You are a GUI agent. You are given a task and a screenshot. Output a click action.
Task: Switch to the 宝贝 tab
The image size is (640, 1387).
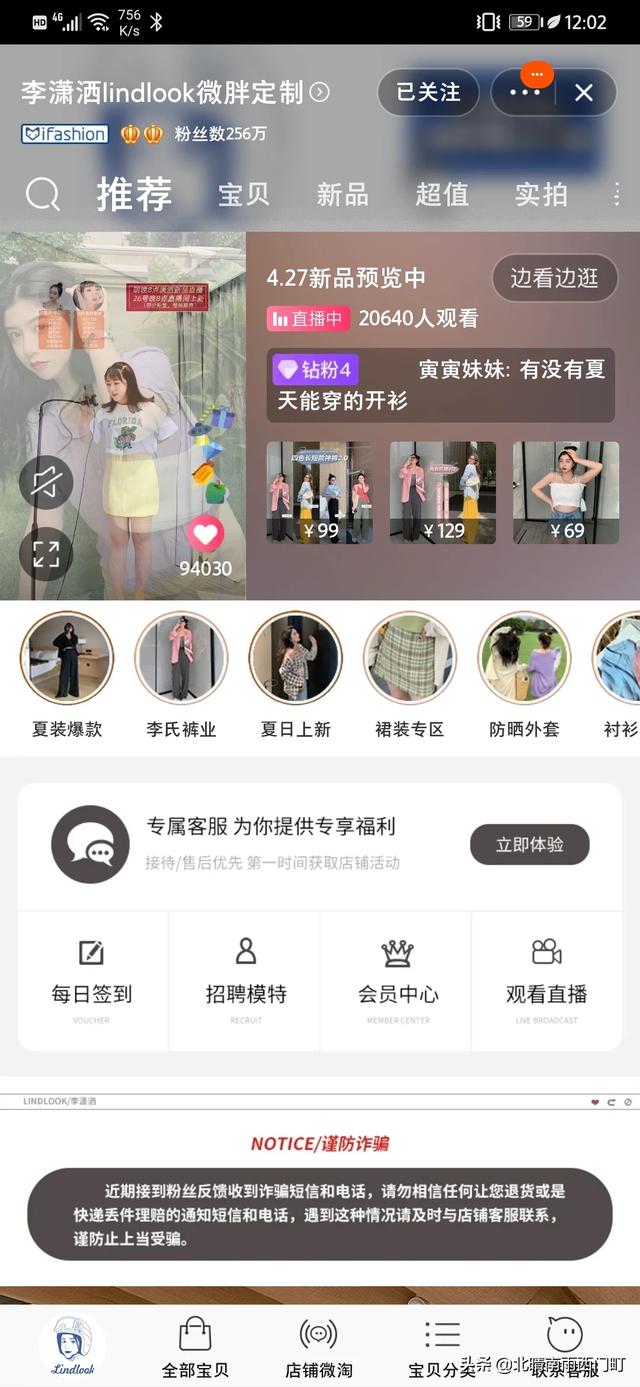pyautogui.click(x=244, y=194)
